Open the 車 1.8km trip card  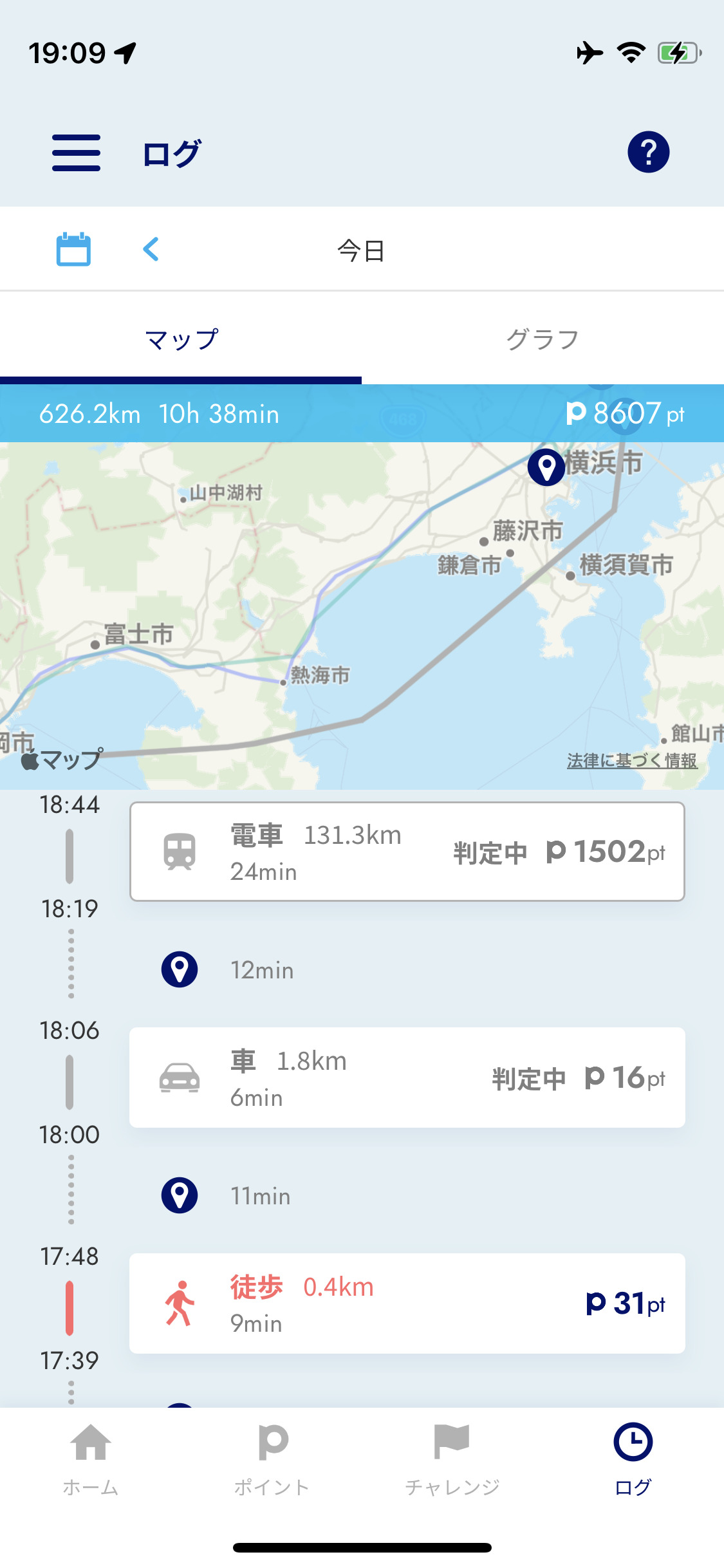407,1078
